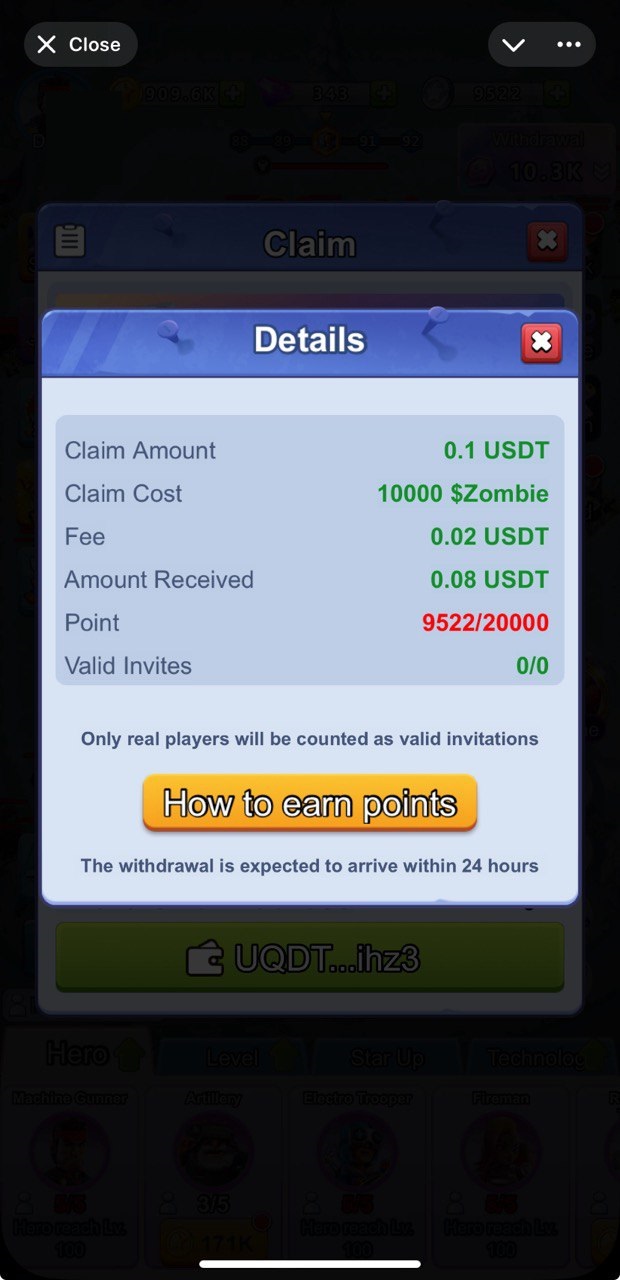Close the mini app window
The height and width of the screenshot is (1280, 620).
tap(80, 44)
